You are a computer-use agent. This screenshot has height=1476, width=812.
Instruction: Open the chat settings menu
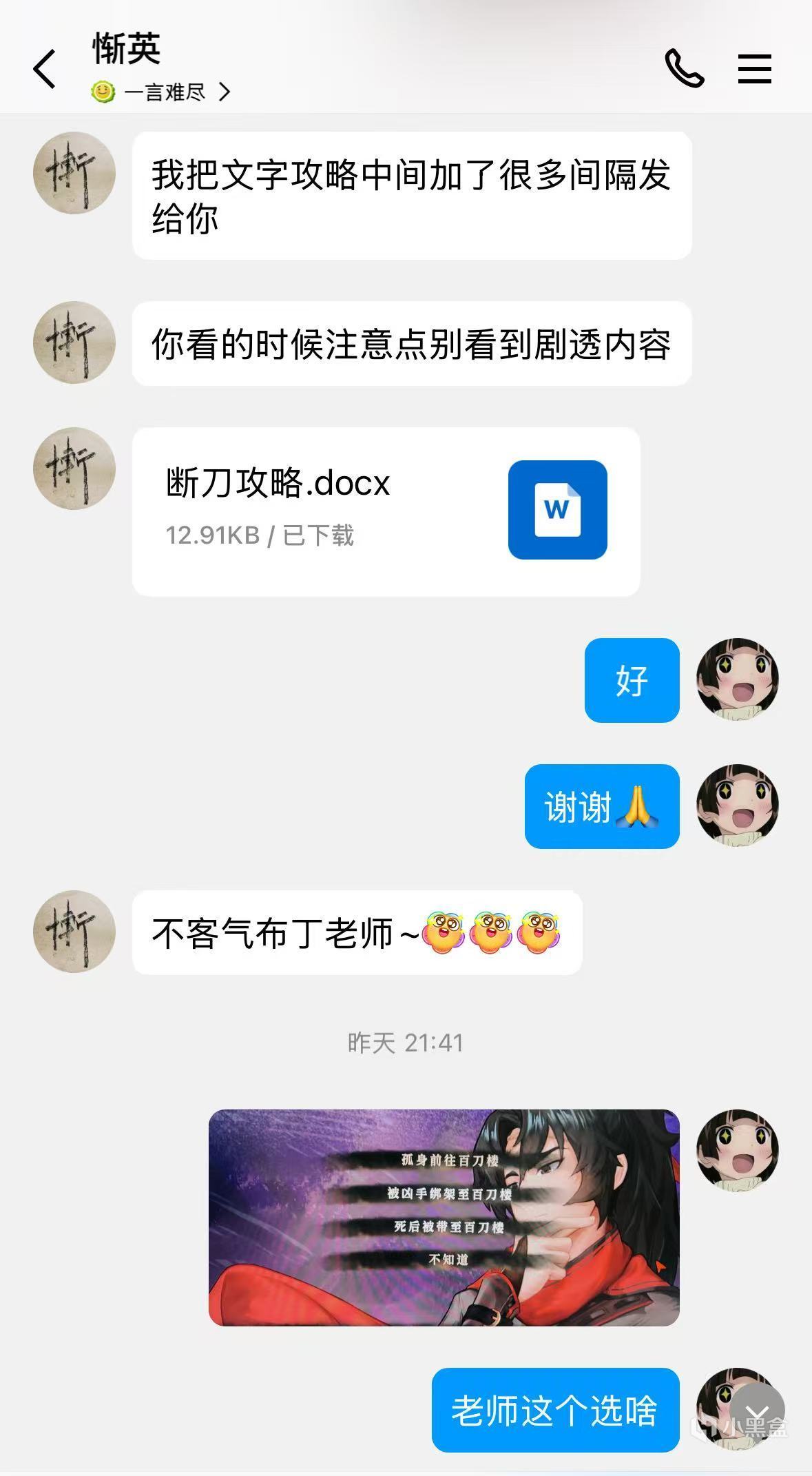click(x=754, y=69)
